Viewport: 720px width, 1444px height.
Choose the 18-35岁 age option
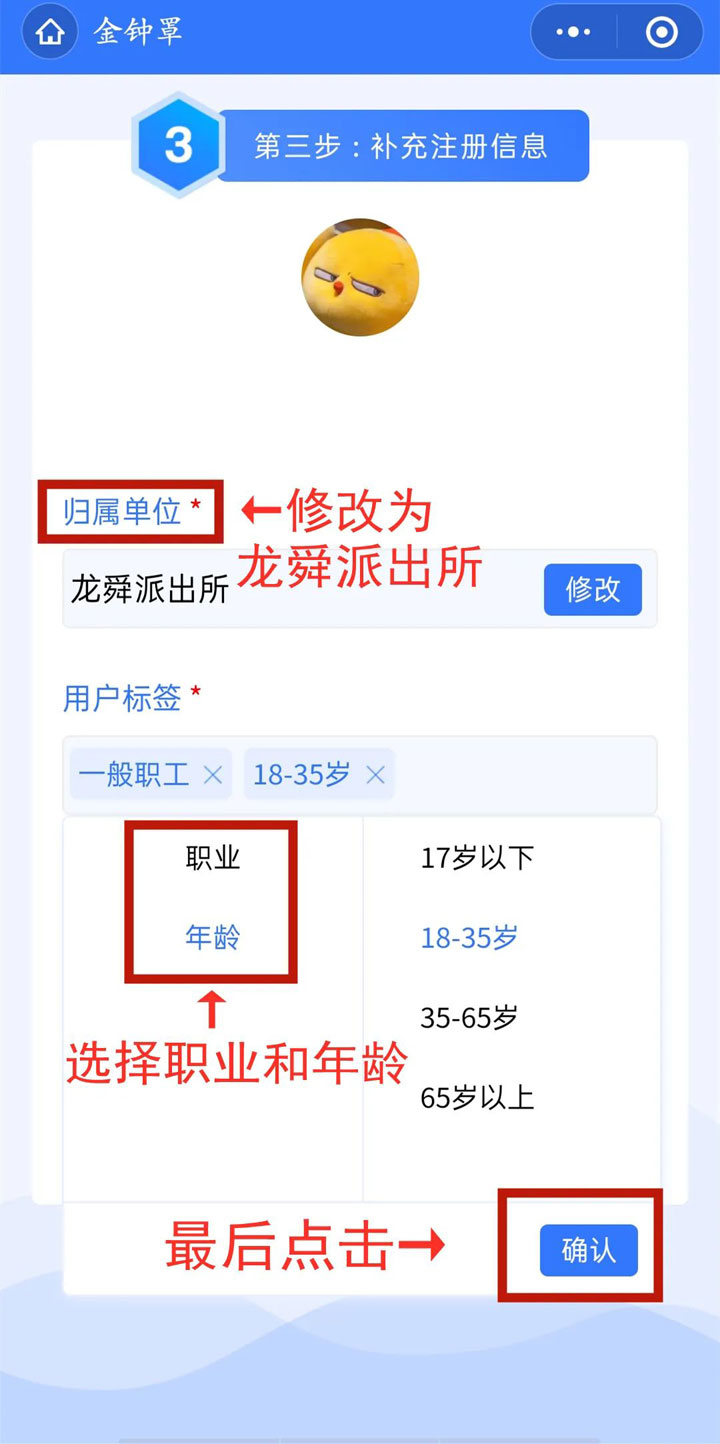469,938
